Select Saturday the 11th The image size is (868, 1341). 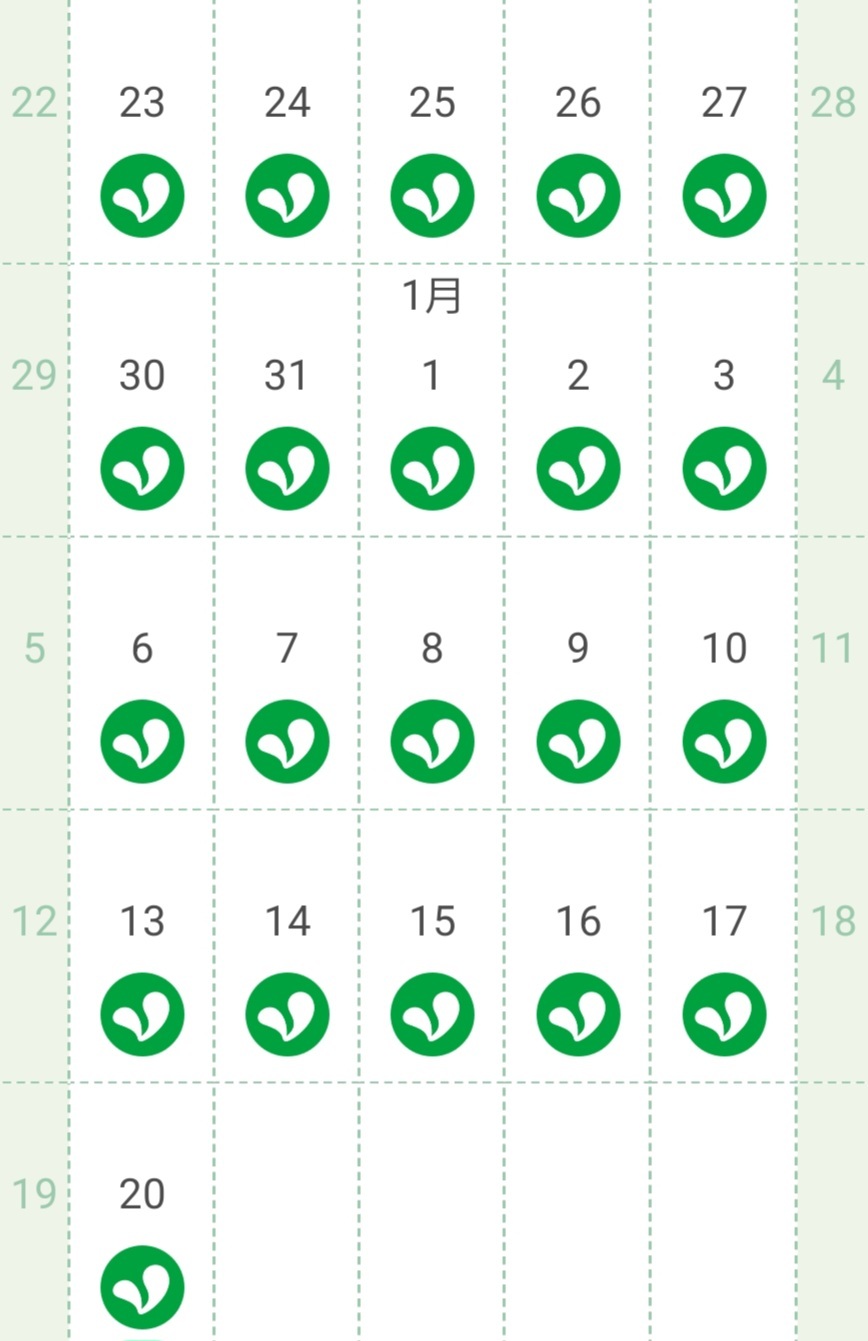pos(832,673)
